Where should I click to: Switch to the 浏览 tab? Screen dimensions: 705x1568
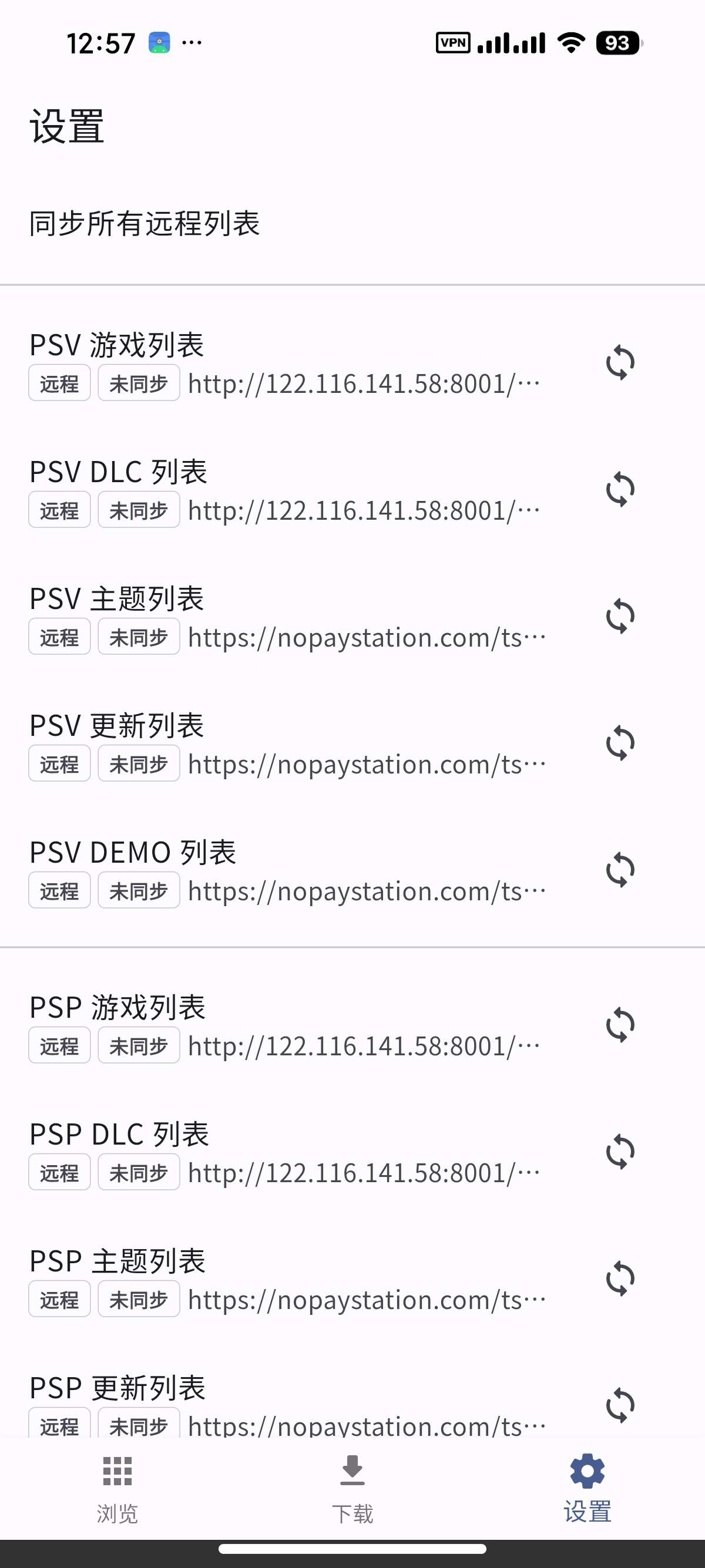click(x=117, y=1489)
